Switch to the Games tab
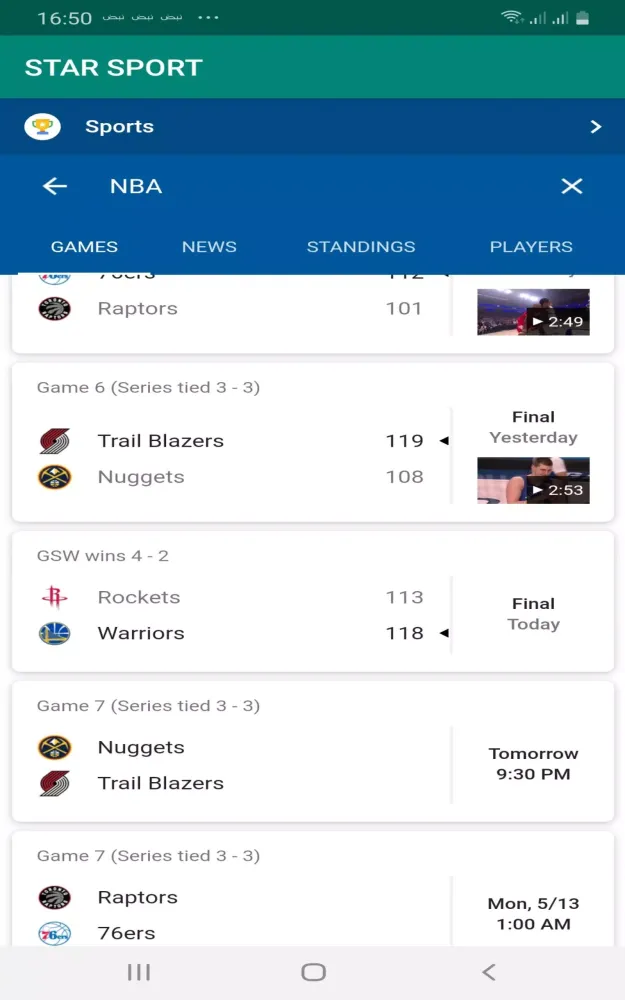 point(84,247)
